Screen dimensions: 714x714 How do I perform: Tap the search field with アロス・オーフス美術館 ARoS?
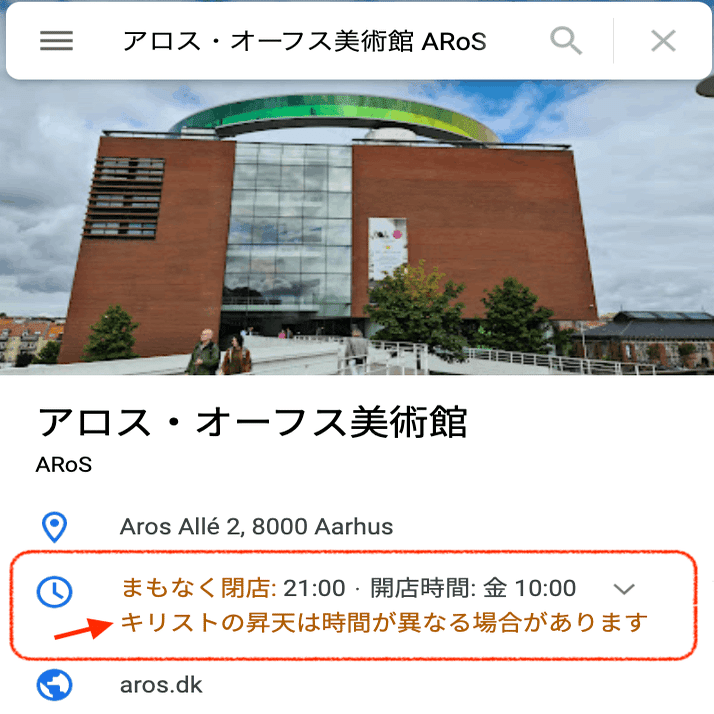pos(304,41)
